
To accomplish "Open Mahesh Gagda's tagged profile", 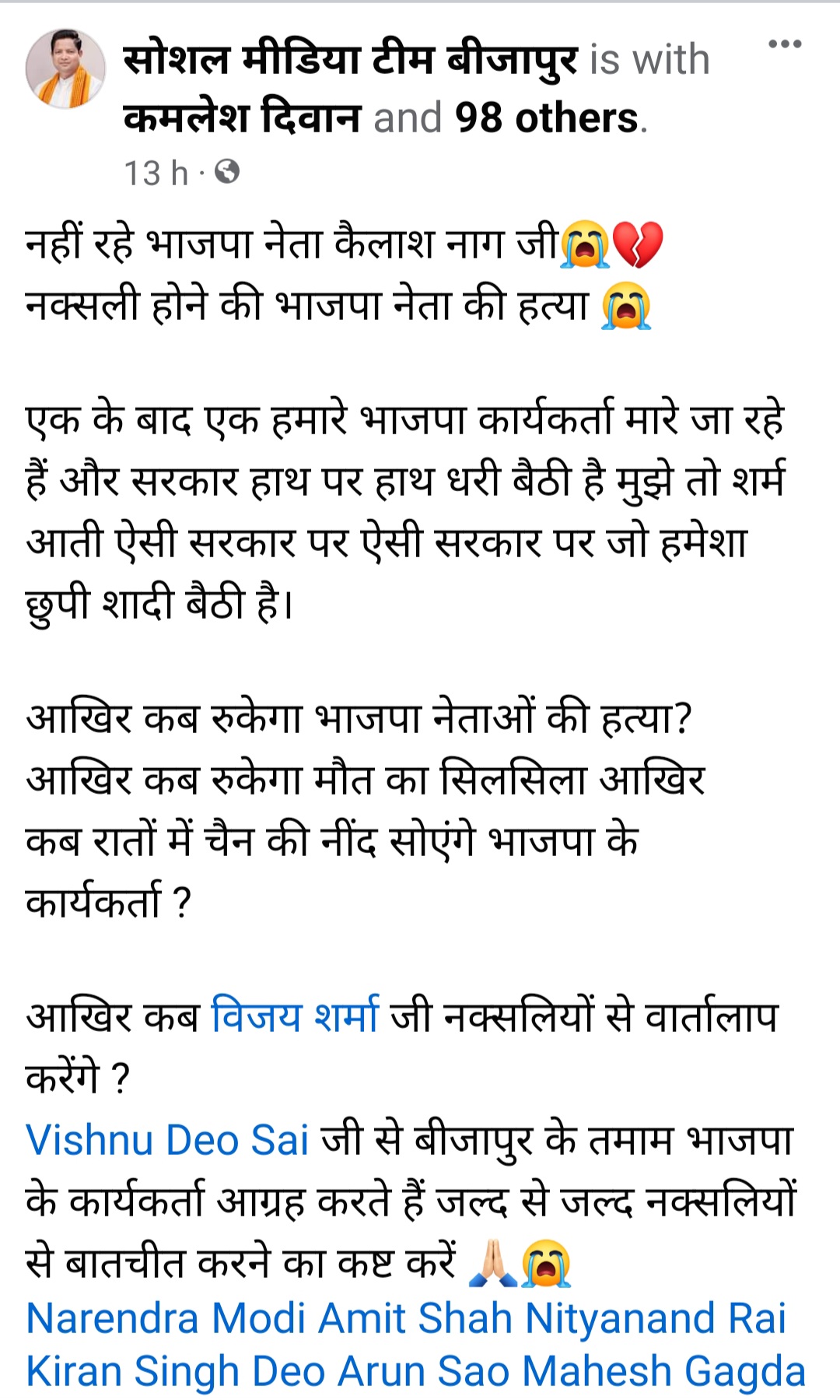I will pos(663,1371).
